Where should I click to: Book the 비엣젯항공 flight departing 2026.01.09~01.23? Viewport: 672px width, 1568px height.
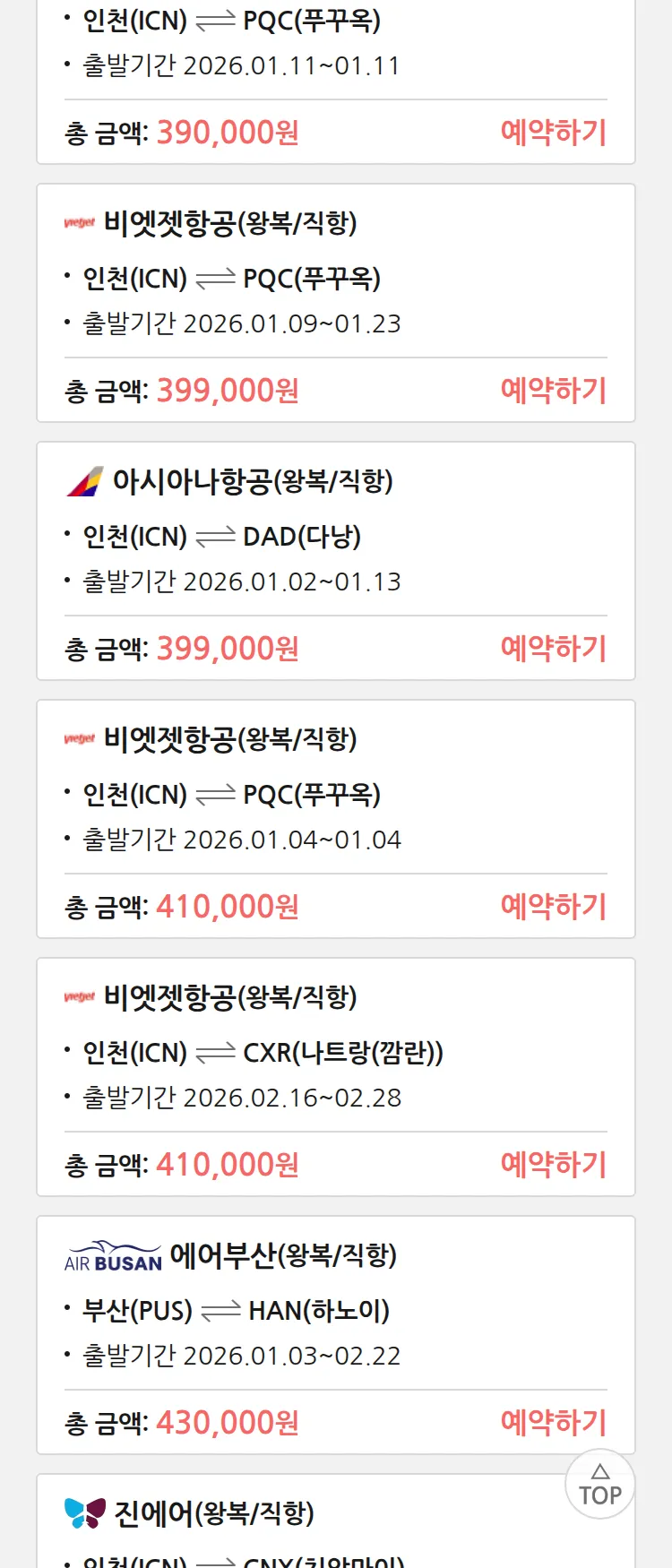point(553,391)
